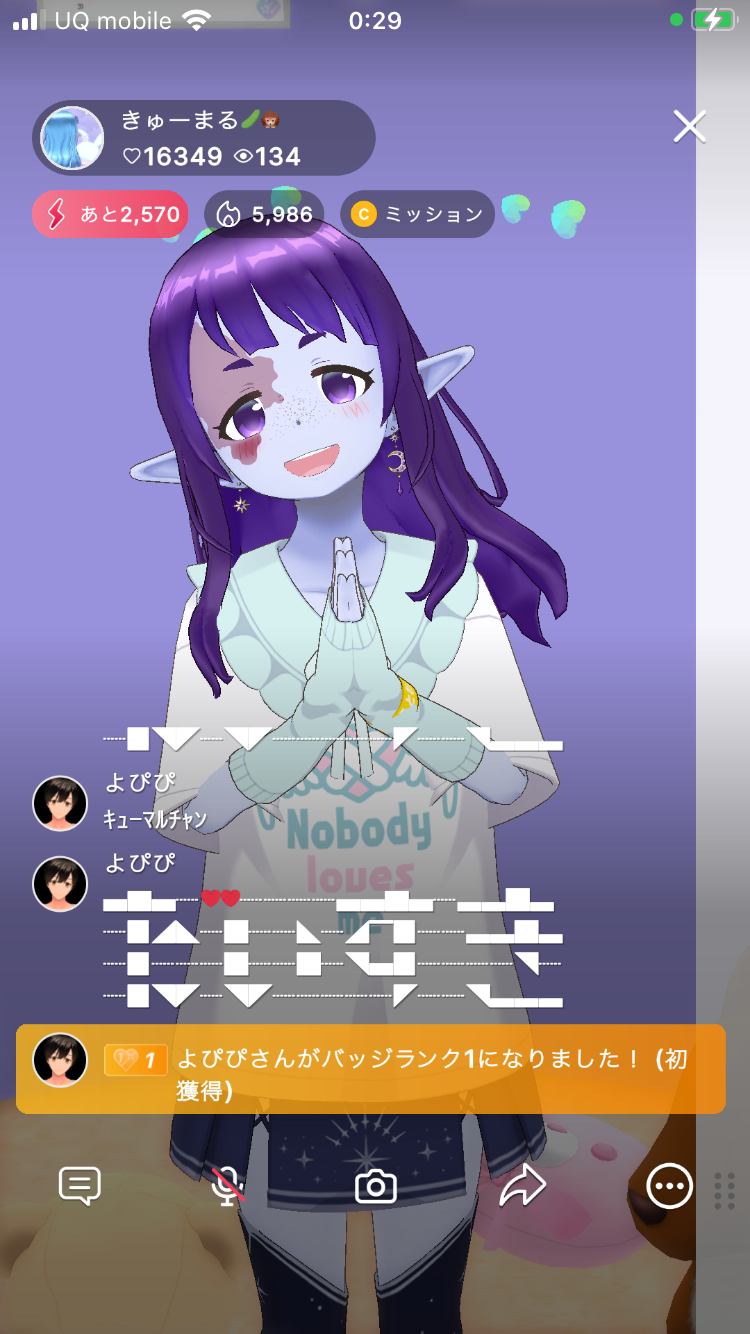Open the 5,986 flame ranking chip
This screenshot has width=750, height=1334.
click(265, 214)
